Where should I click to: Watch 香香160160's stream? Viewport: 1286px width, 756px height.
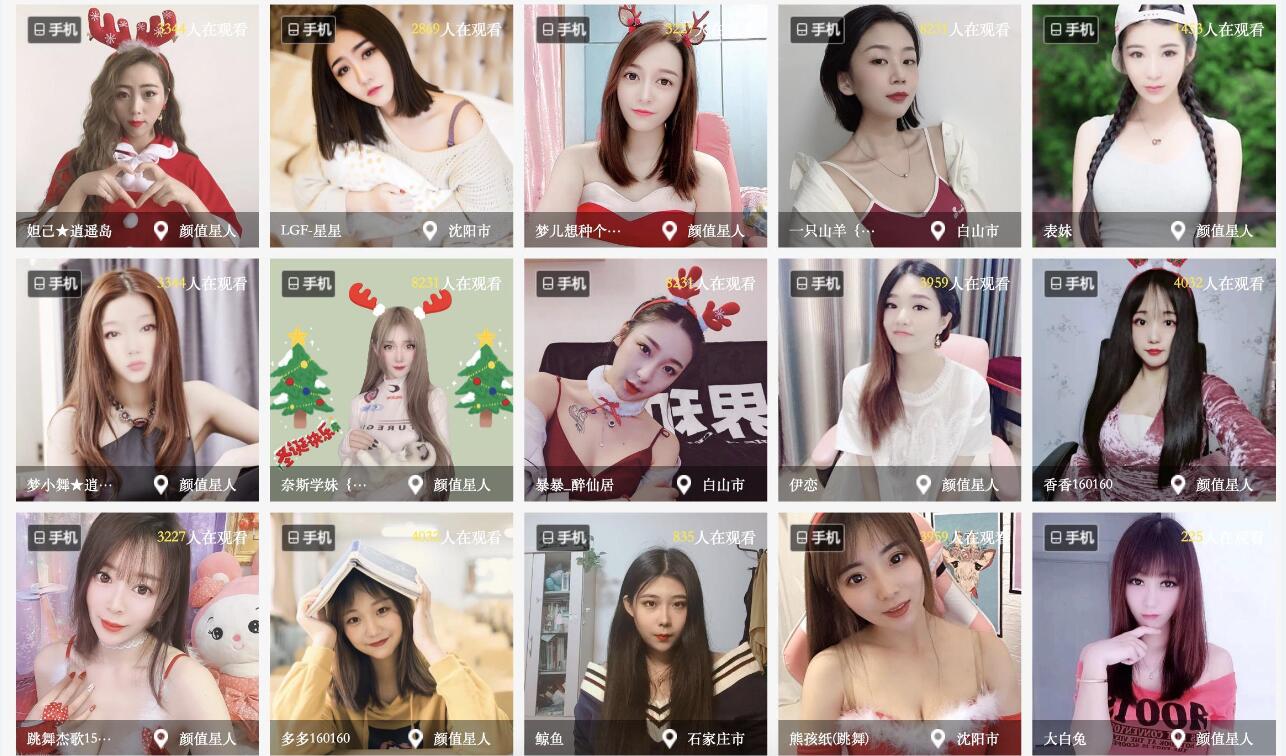1153,379
